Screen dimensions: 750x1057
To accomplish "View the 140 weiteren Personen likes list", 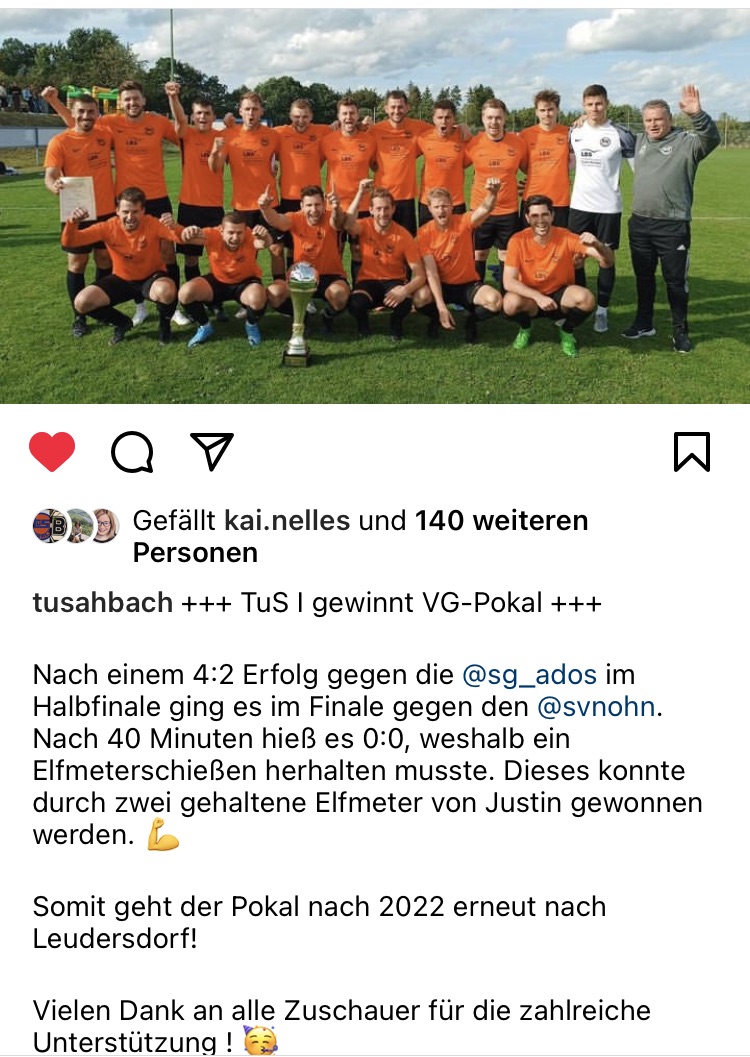I will tap(500, 521).
